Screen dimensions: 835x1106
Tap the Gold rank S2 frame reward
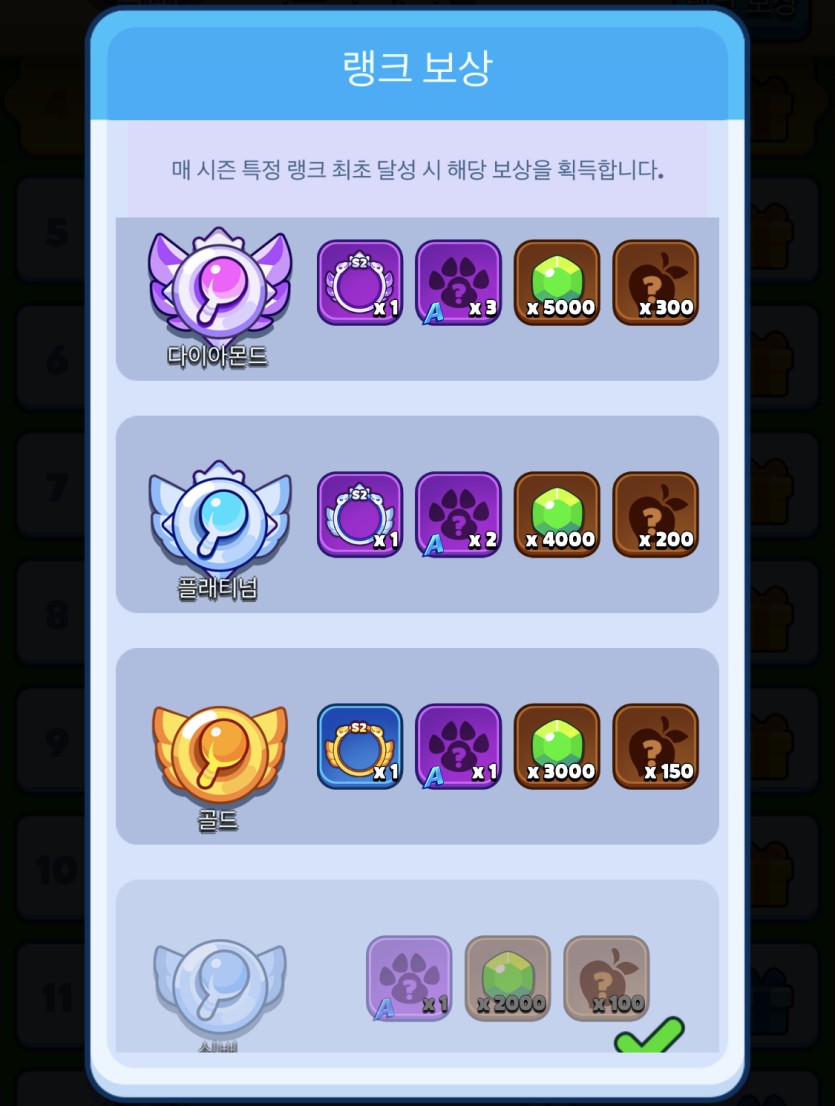point(360,747)
